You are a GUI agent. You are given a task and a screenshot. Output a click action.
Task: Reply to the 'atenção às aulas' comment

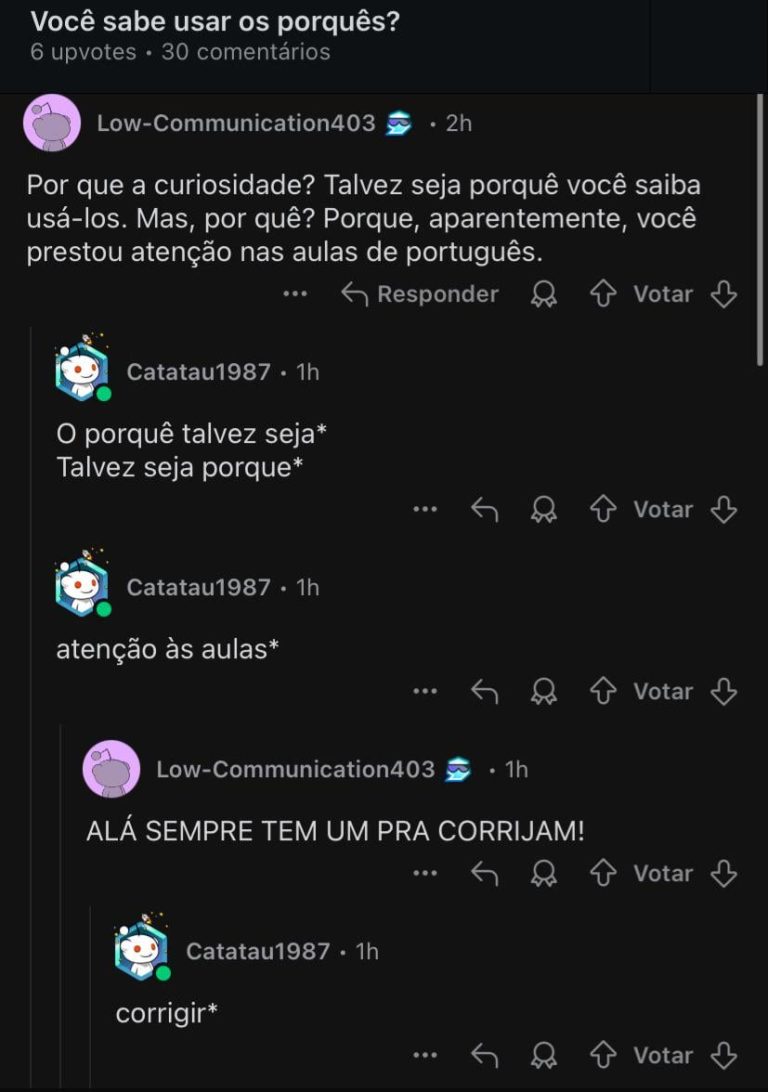click(x=485, y=692)
